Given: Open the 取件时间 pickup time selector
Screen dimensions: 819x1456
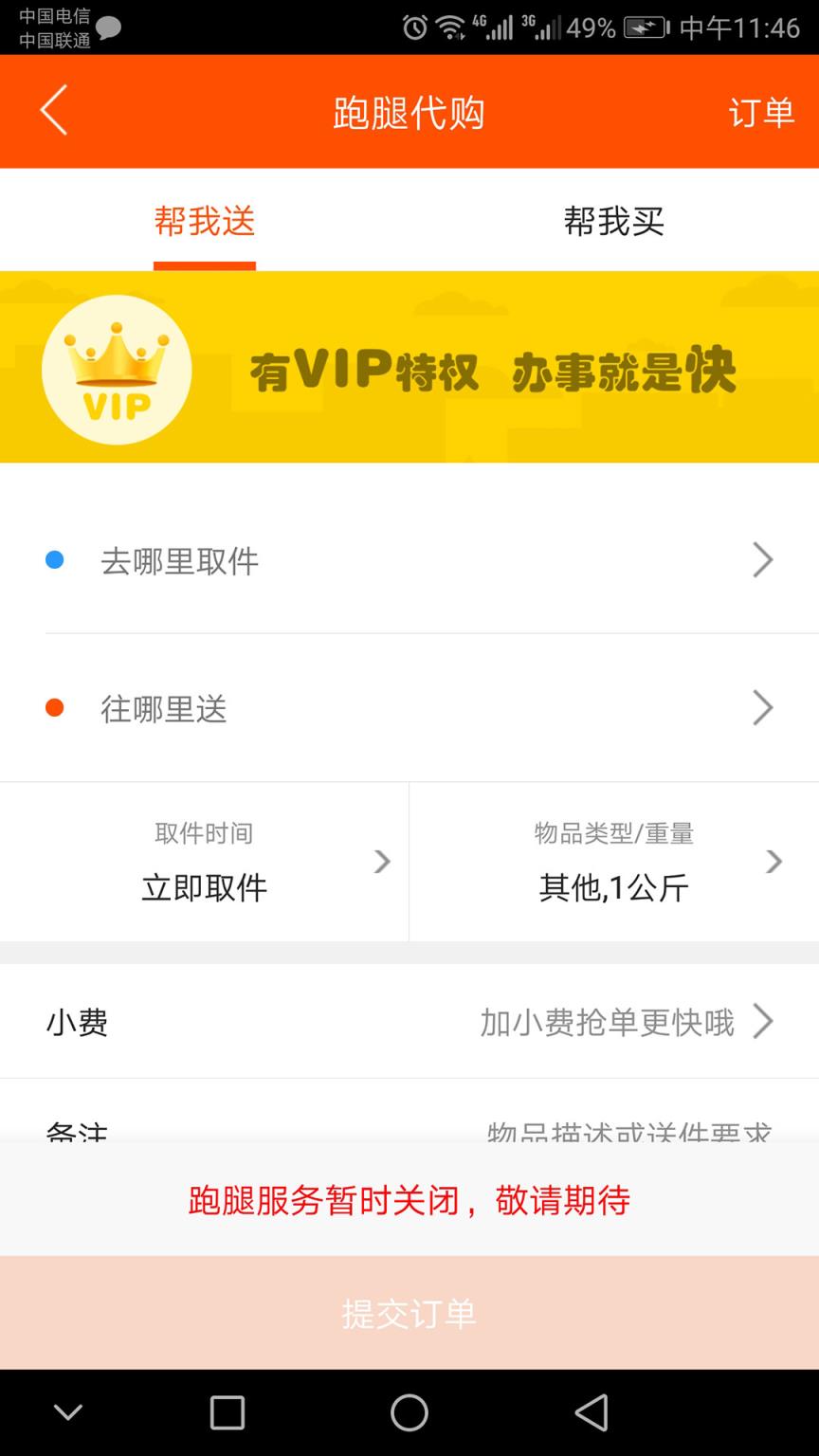Looking at the screenshot, I should coord(202,862).
